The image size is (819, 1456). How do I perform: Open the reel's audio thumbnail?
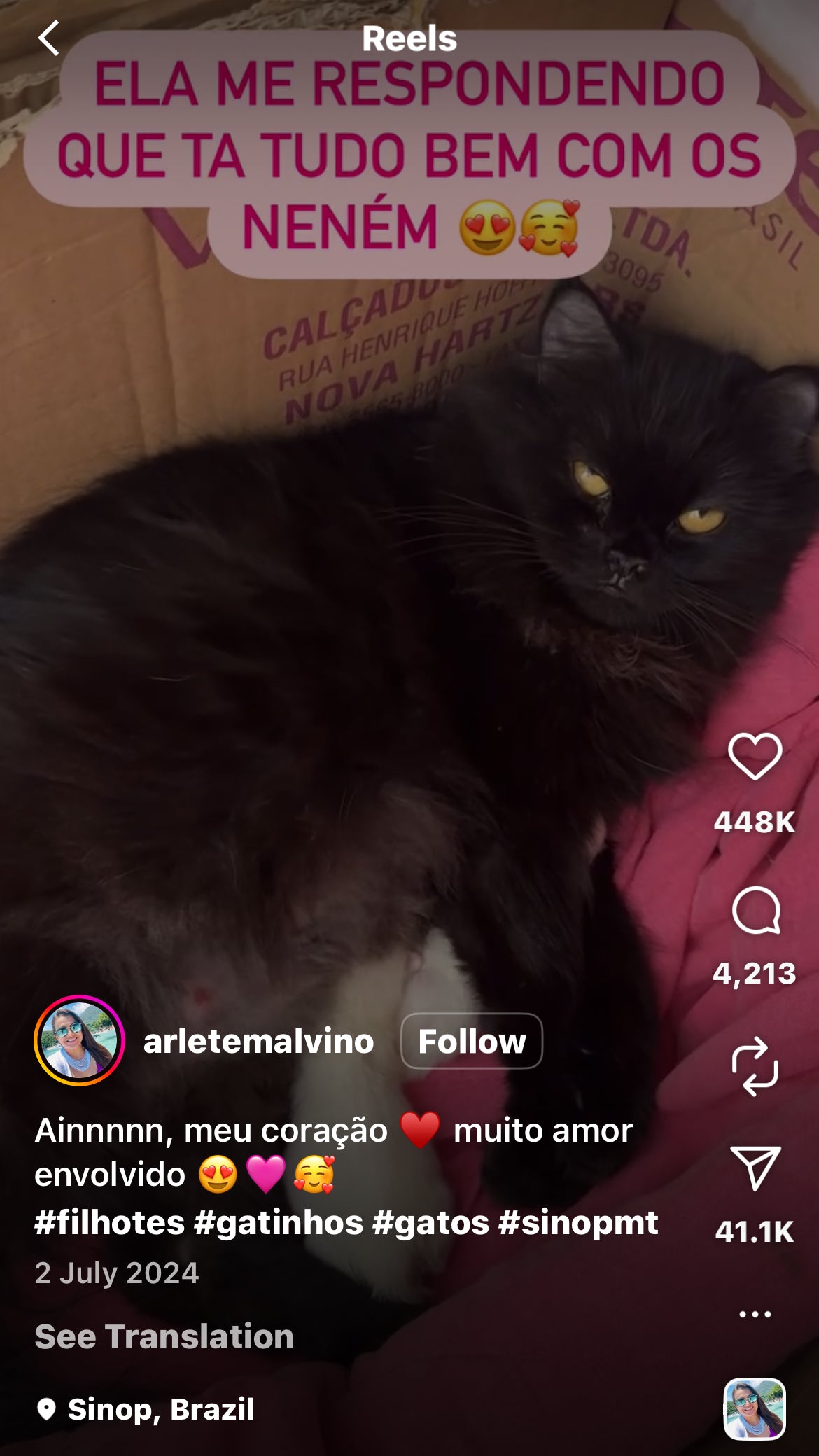pos(755,1408)
